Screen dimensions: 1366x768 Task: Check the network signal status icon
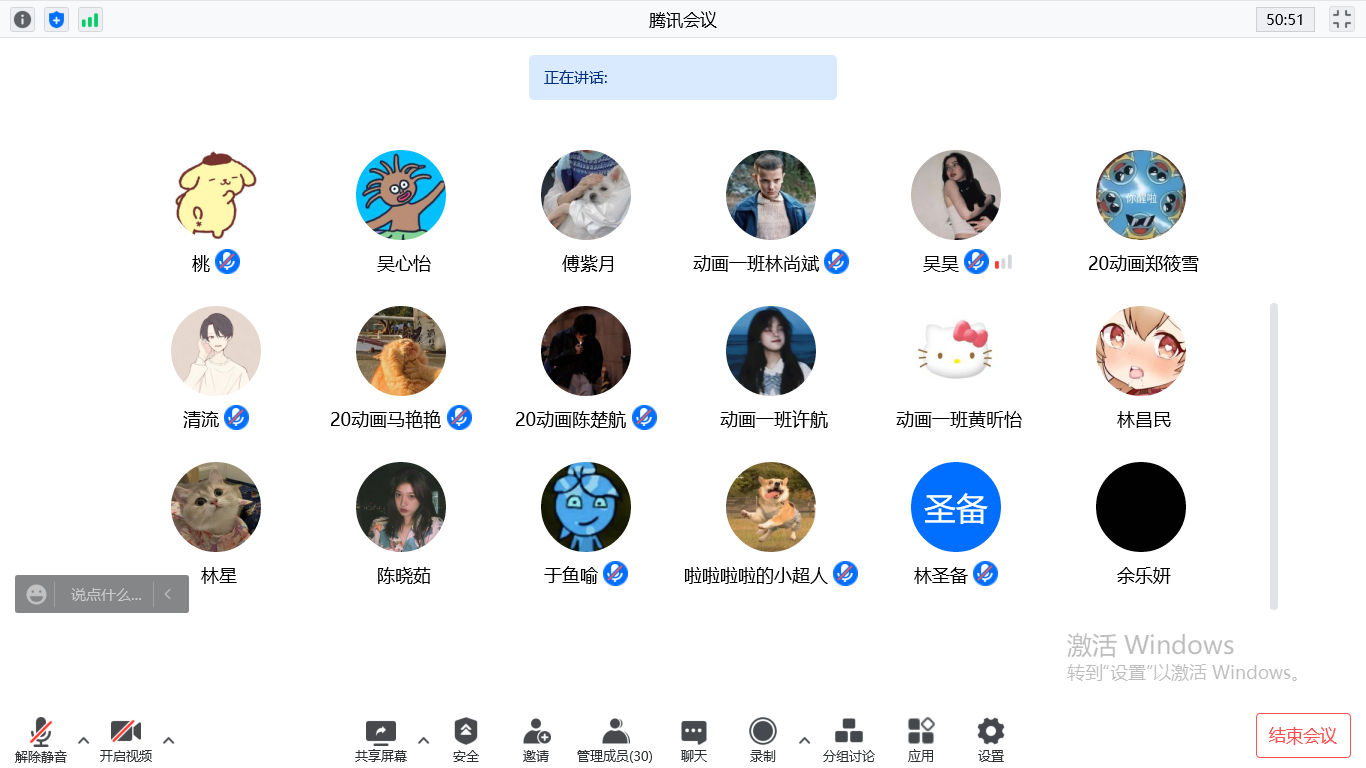click(x=90, y=19)
